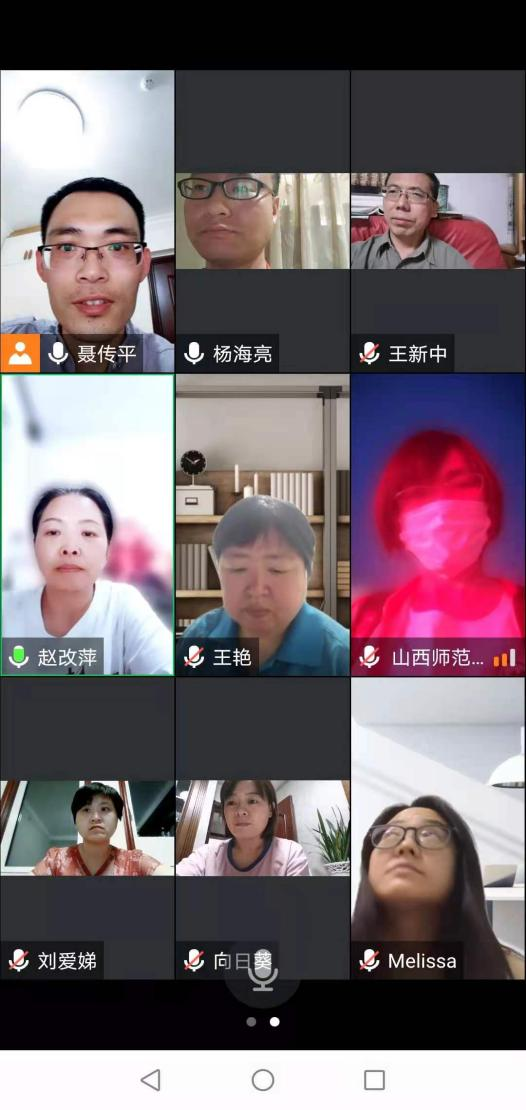This screenshot has height=1110, width=526.
Task: Select 王新中's video tile
Action: click(438, 221)
